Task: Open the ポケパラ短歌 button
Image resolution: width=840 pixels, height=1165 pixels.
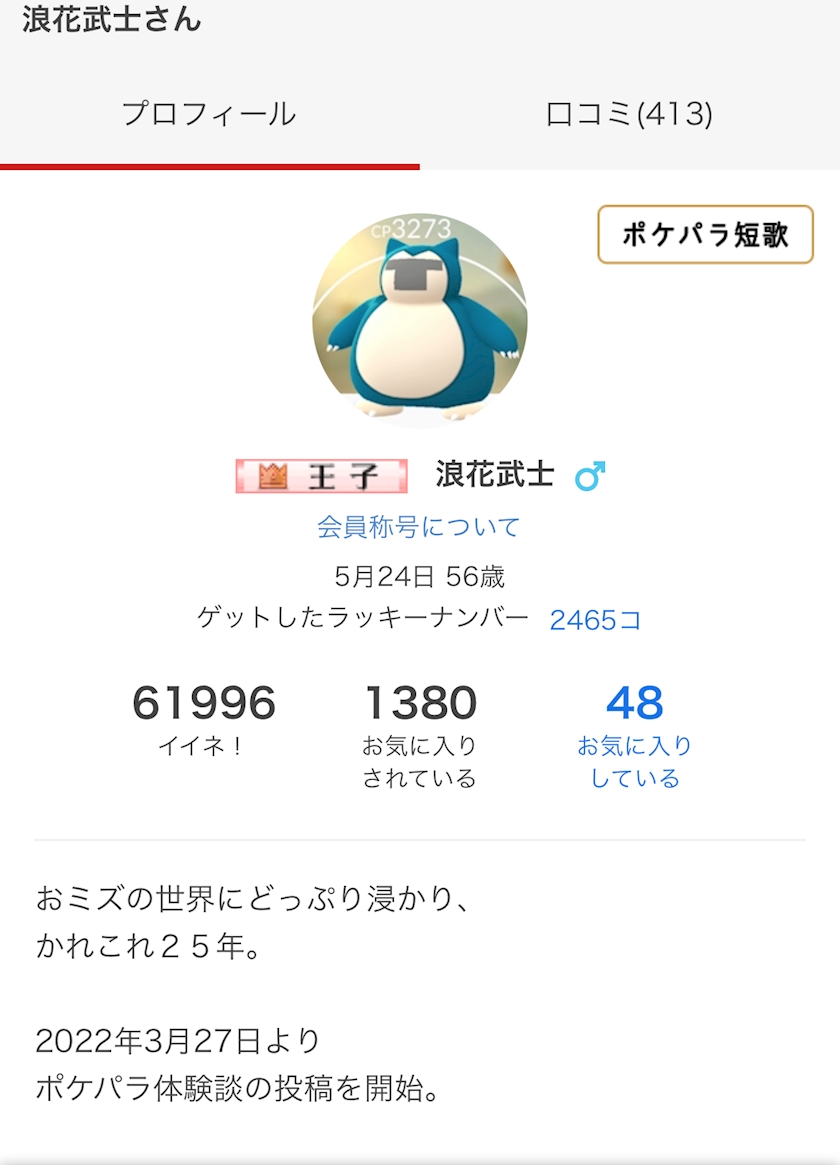Action: 705,235
